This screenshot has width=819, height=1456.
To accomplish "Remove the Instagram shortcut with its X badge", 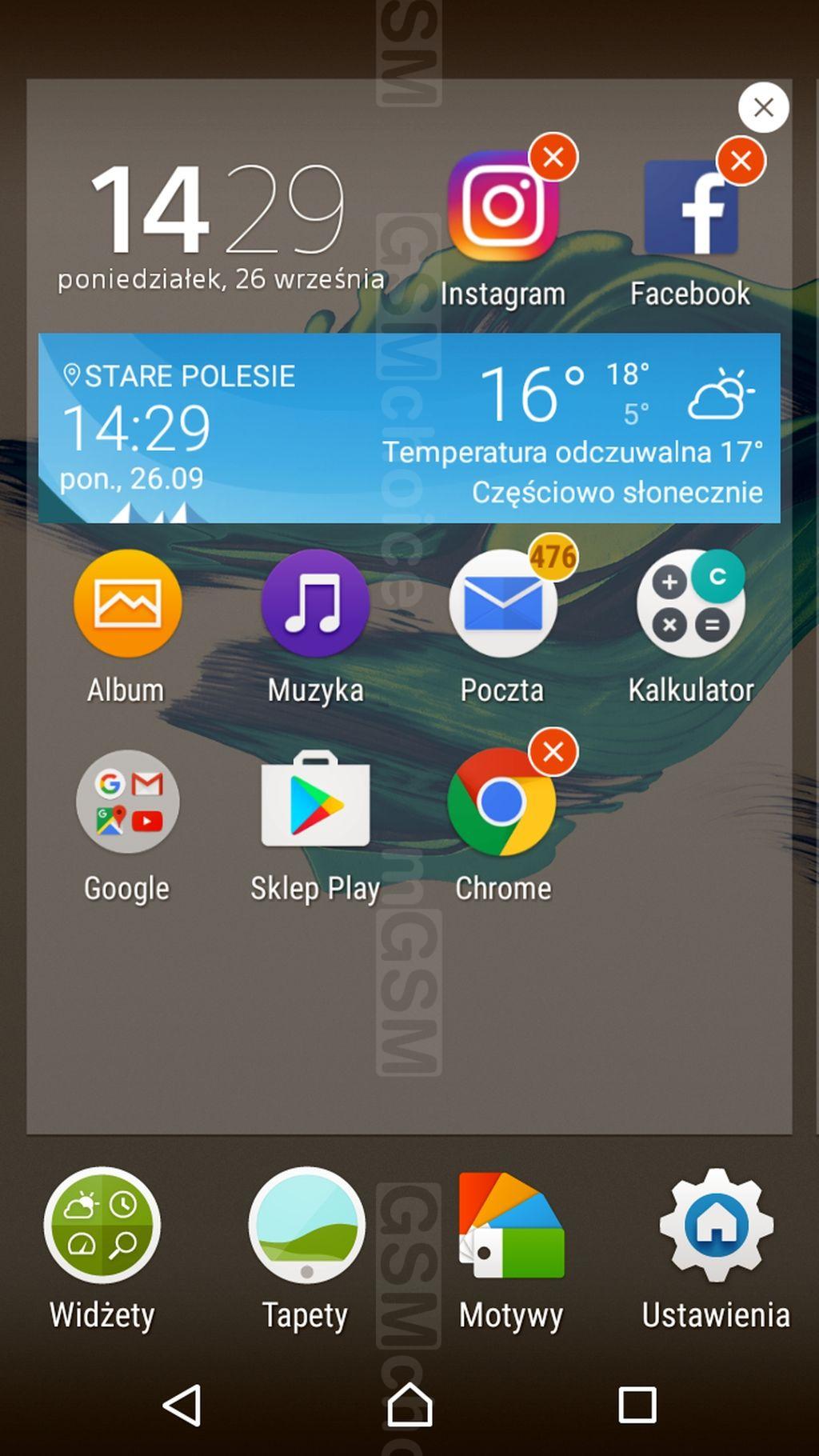I will pyautogui.click(x=553, y=157).
